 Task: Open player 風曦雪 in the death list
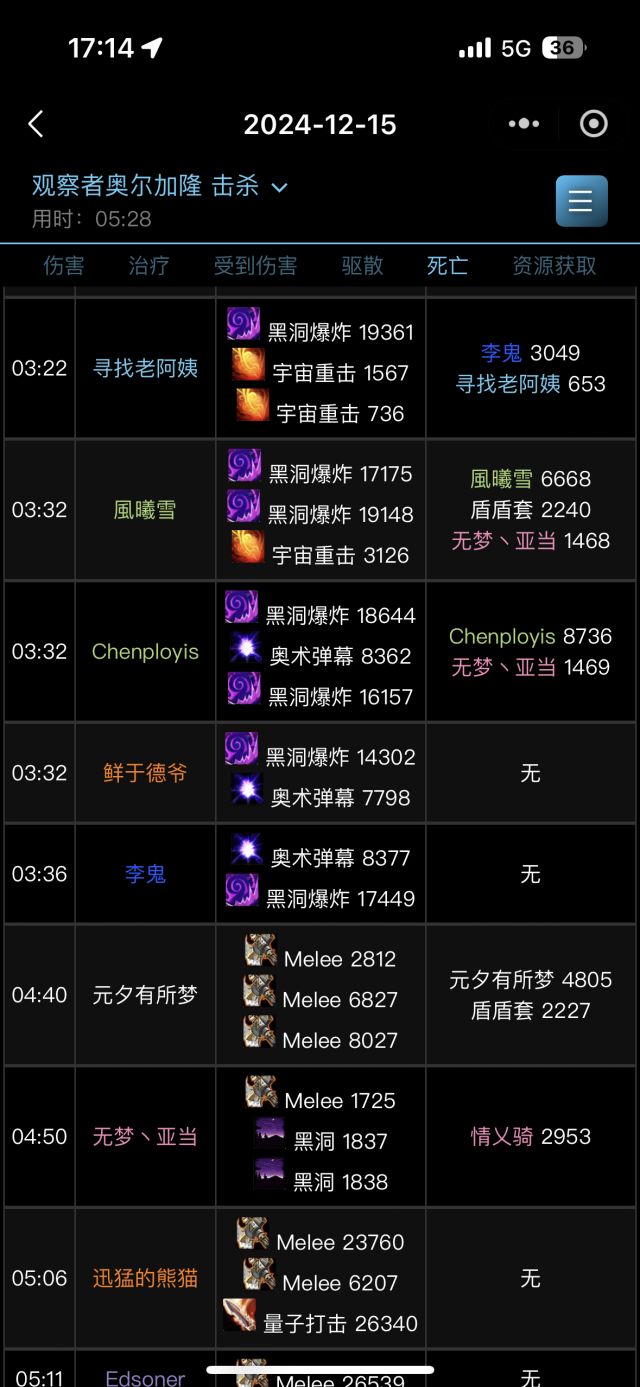tap(145, 510)
